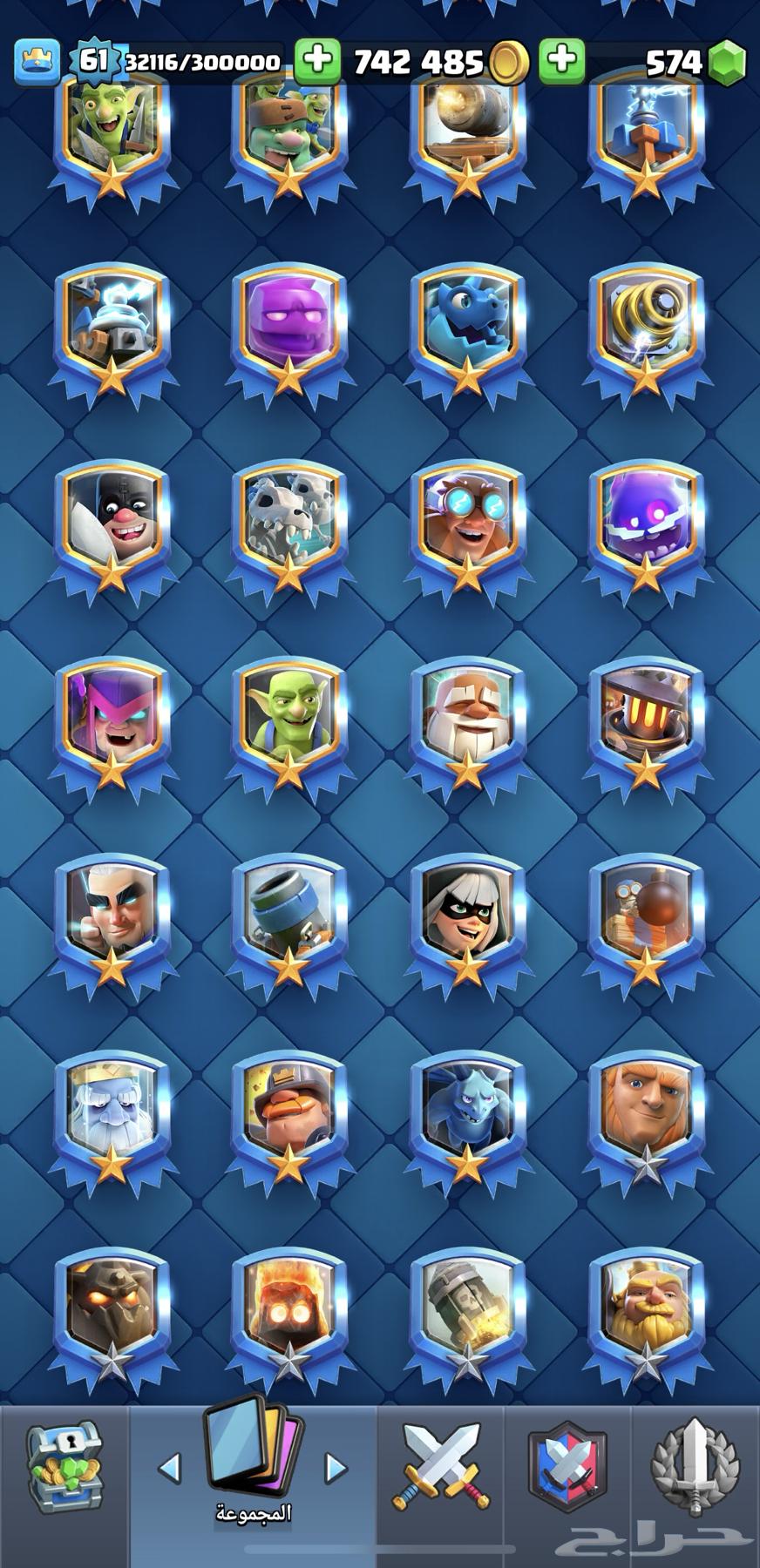
Task: Tap the left arrow beside المجموعة
Action: (x=170, y=1469)
